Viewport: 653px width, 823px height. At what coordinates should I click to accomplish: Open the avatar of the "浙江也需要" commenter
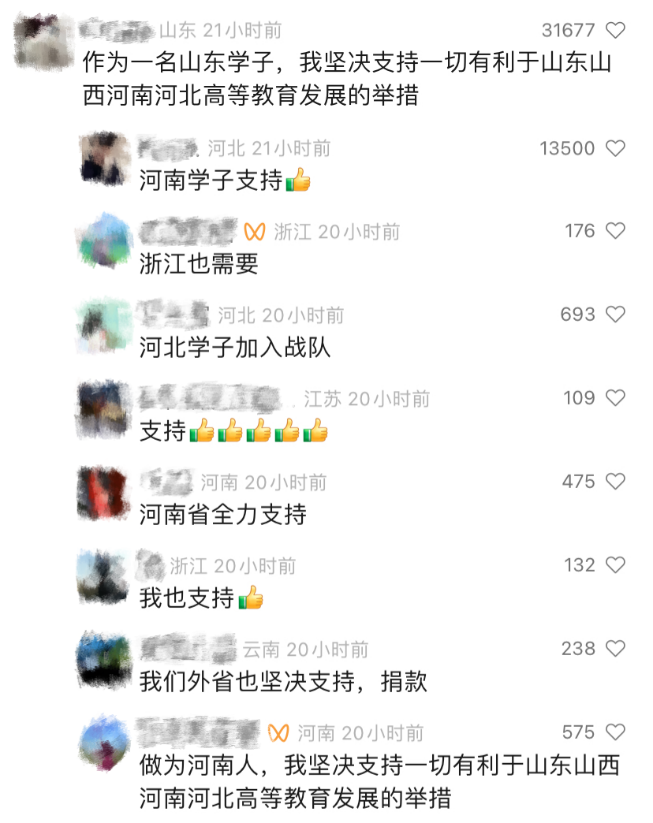[x=104, y=241]
